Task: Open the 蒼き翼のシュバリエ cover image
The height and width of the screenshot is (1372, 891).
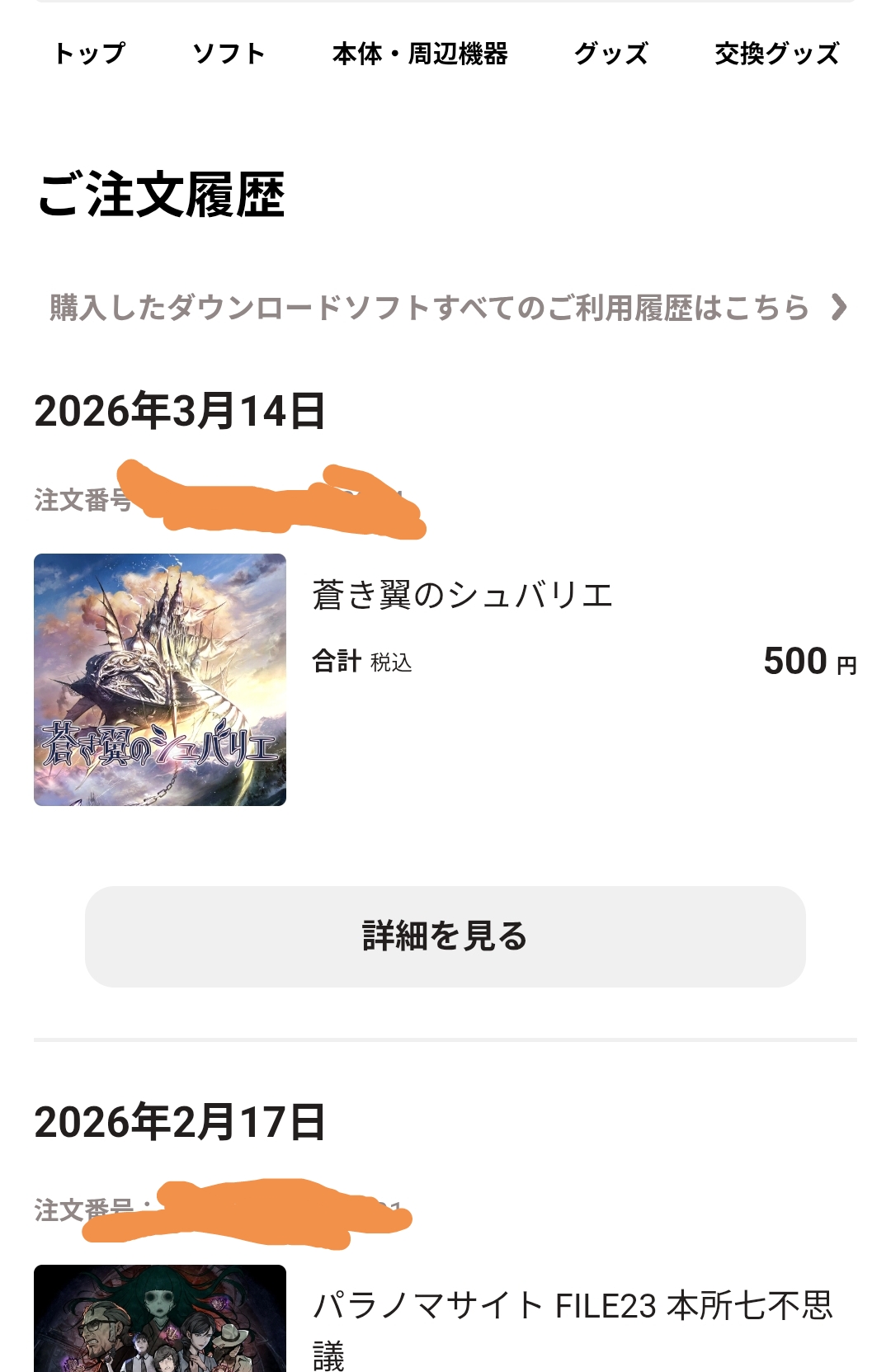Action: (160, 680)
